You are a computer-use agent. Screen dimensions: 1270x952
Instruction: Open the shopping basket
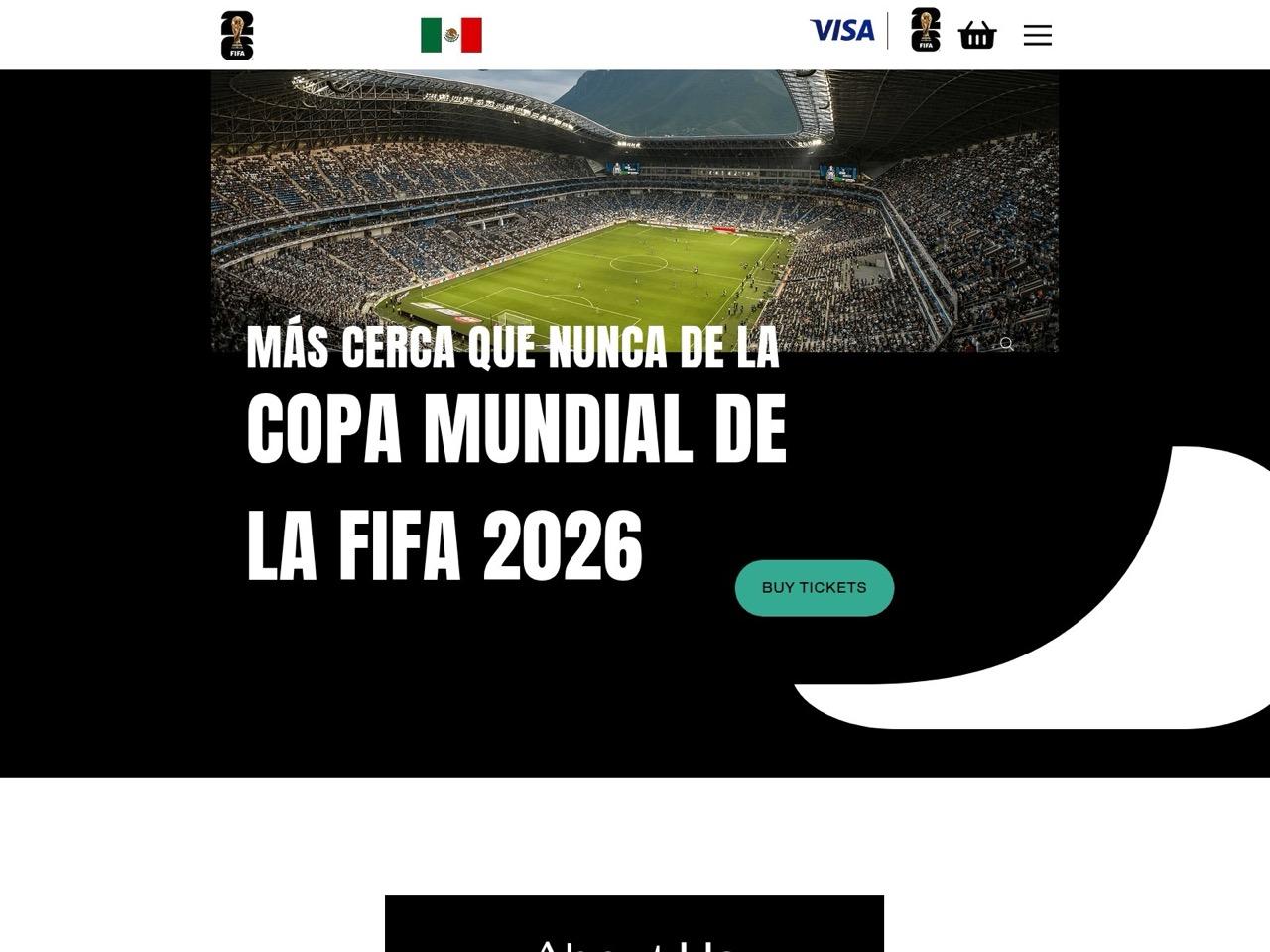point(977,36)
